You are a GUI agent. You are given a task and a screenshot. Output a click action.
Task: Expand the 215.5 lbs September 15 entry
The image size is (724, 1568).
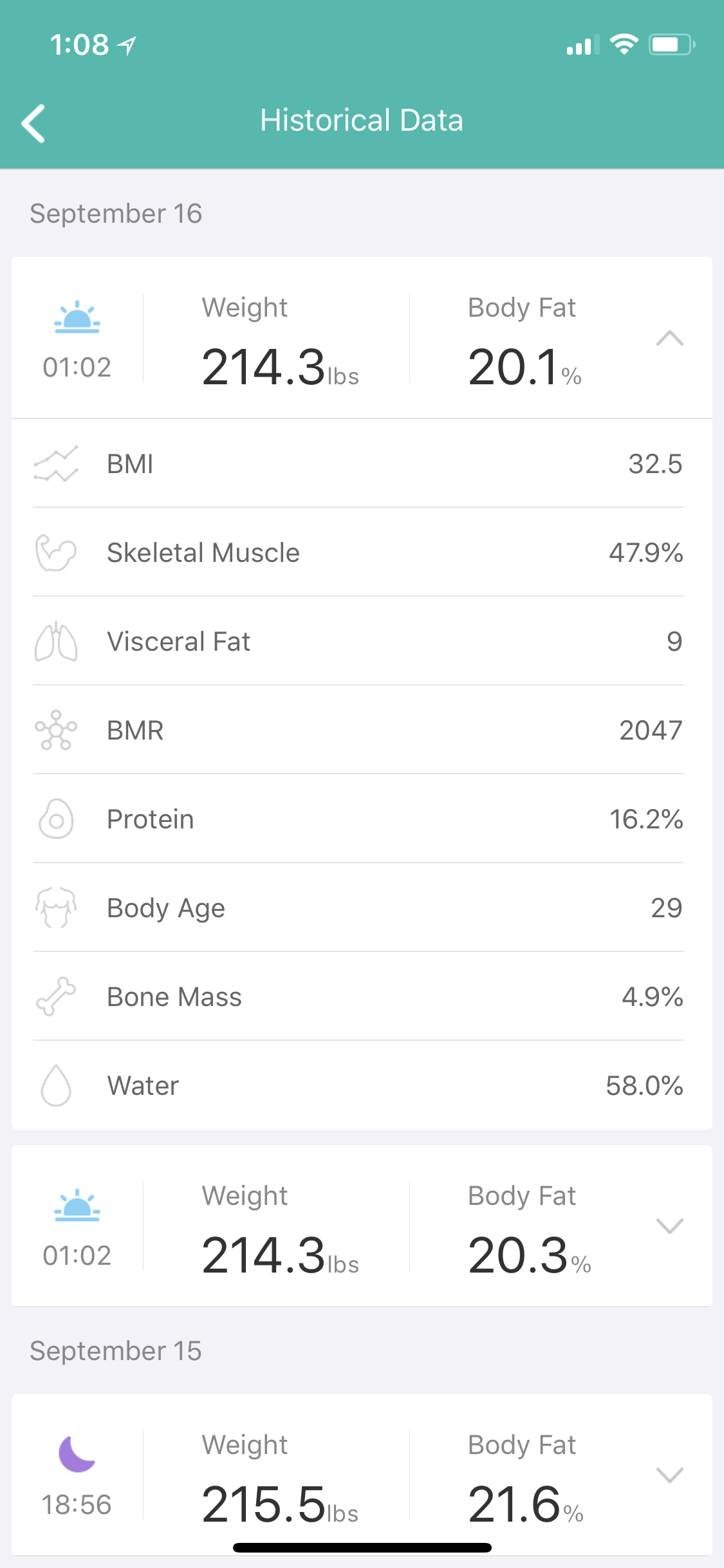click(x=669, y=1475)
